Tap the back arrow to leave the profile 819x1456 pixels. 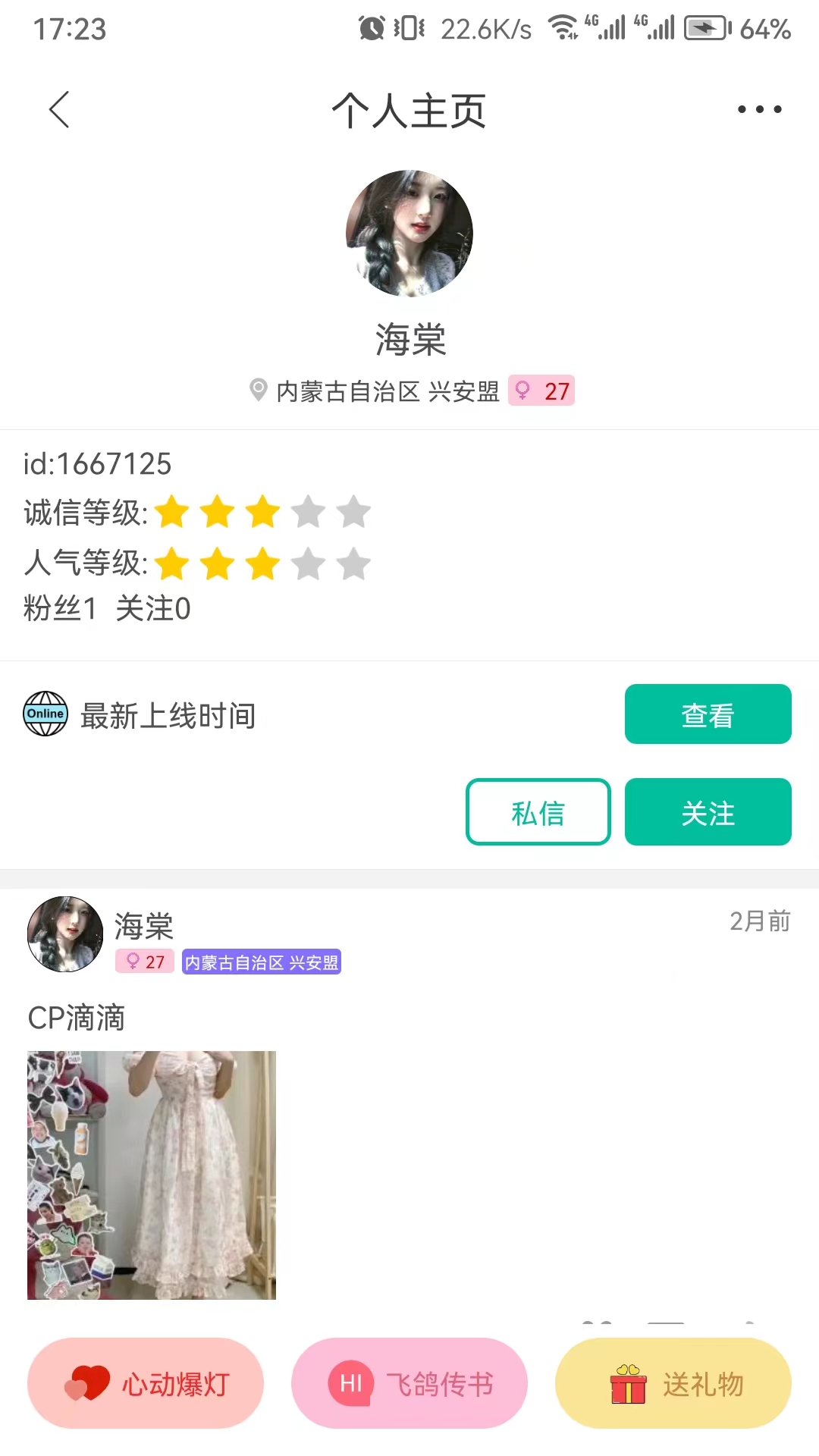tap(59, 109)
